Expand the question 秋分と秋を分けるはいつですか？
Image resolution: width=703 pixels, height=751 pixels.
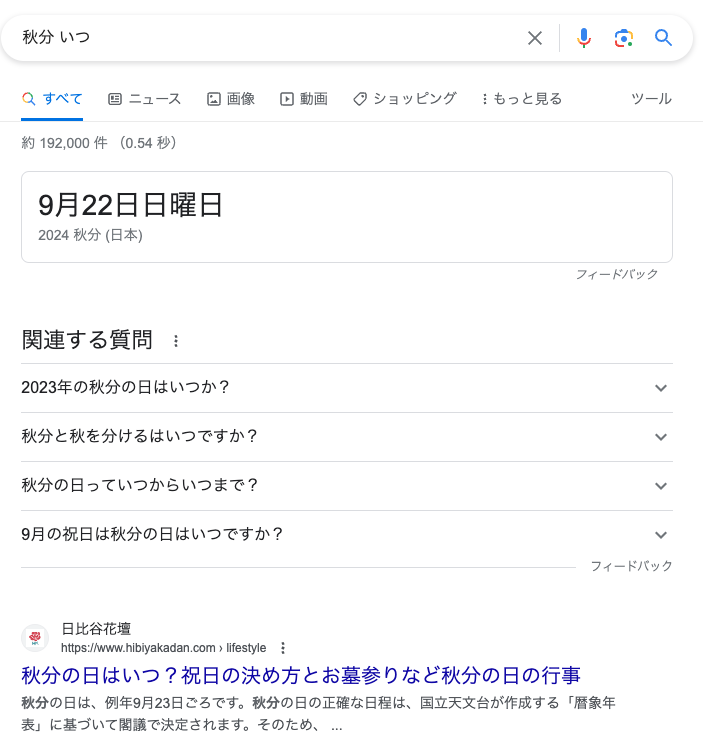[346, 437]
